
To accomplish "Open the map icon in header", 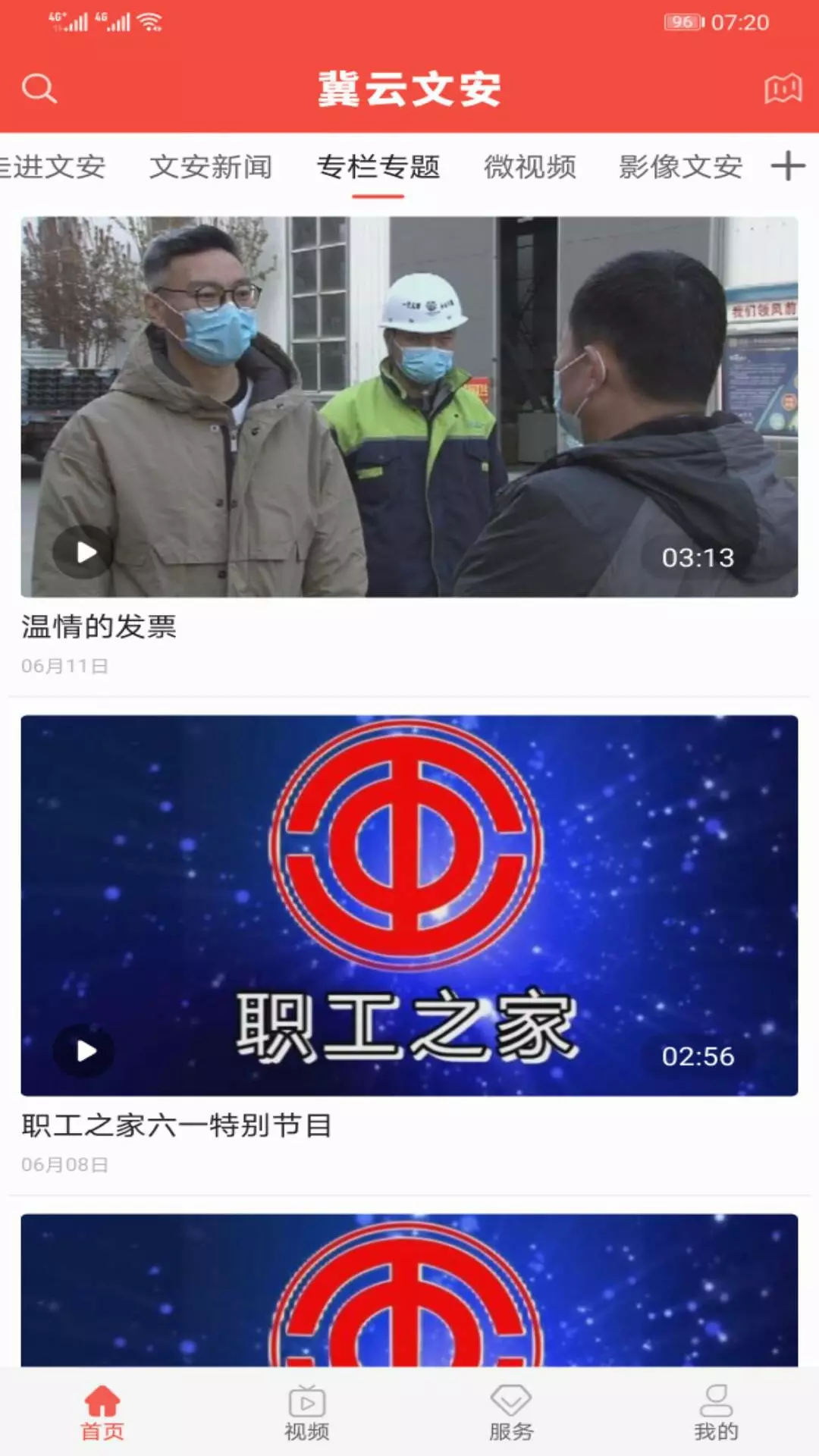I will (x=783, y=88).
